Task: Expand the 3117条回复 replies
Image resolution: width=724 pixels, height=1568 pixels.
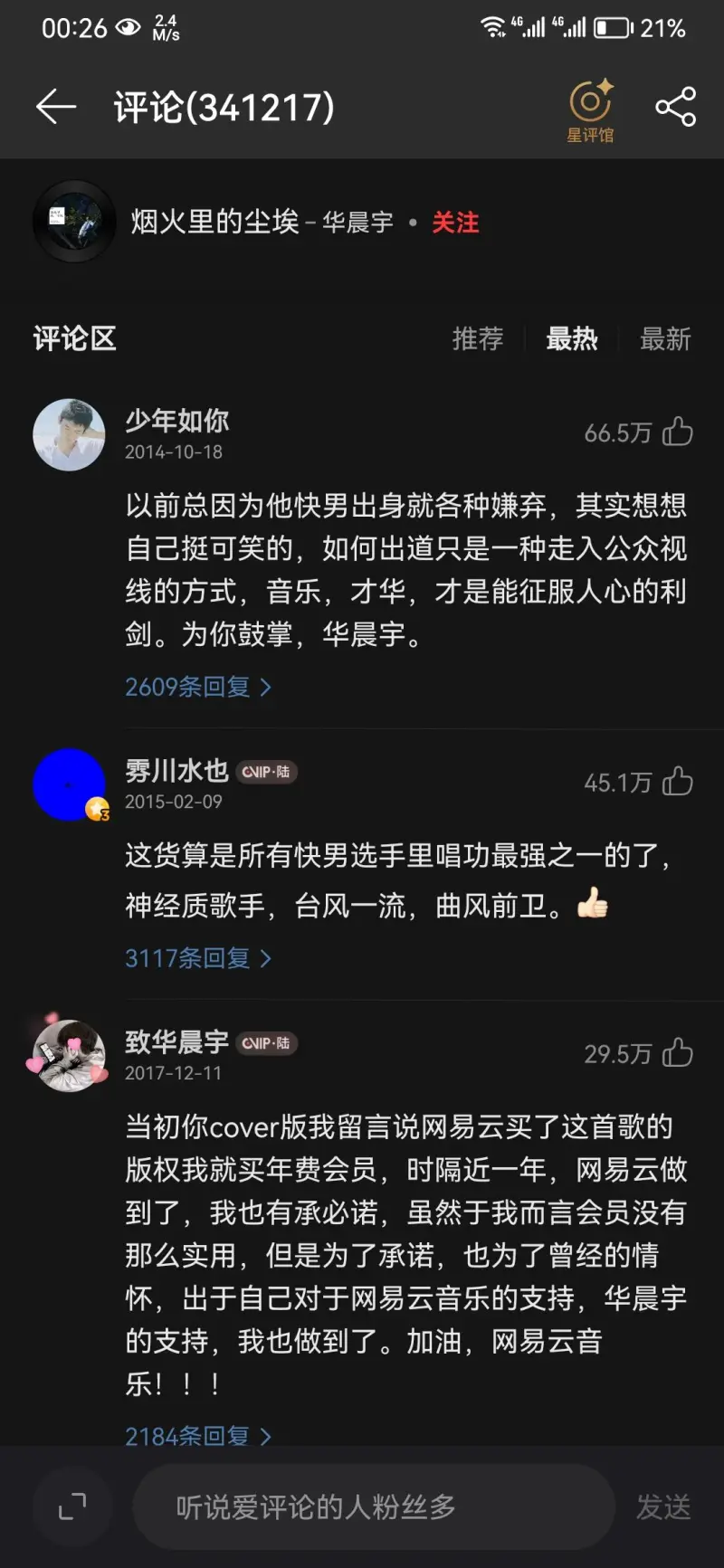Action: pos(197,958)
